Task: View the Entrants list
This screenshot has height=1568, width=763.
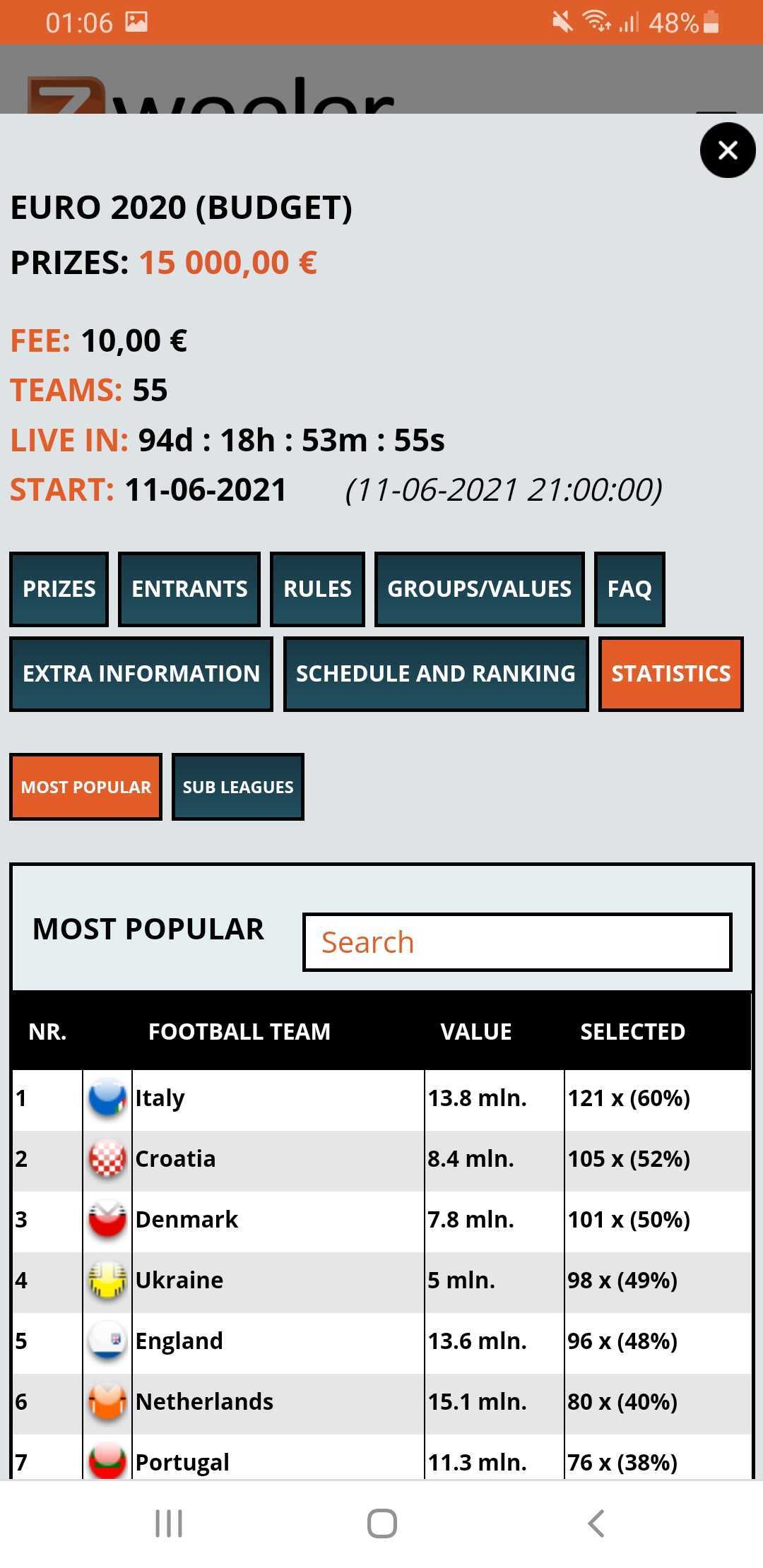Action: pos(189,589)
